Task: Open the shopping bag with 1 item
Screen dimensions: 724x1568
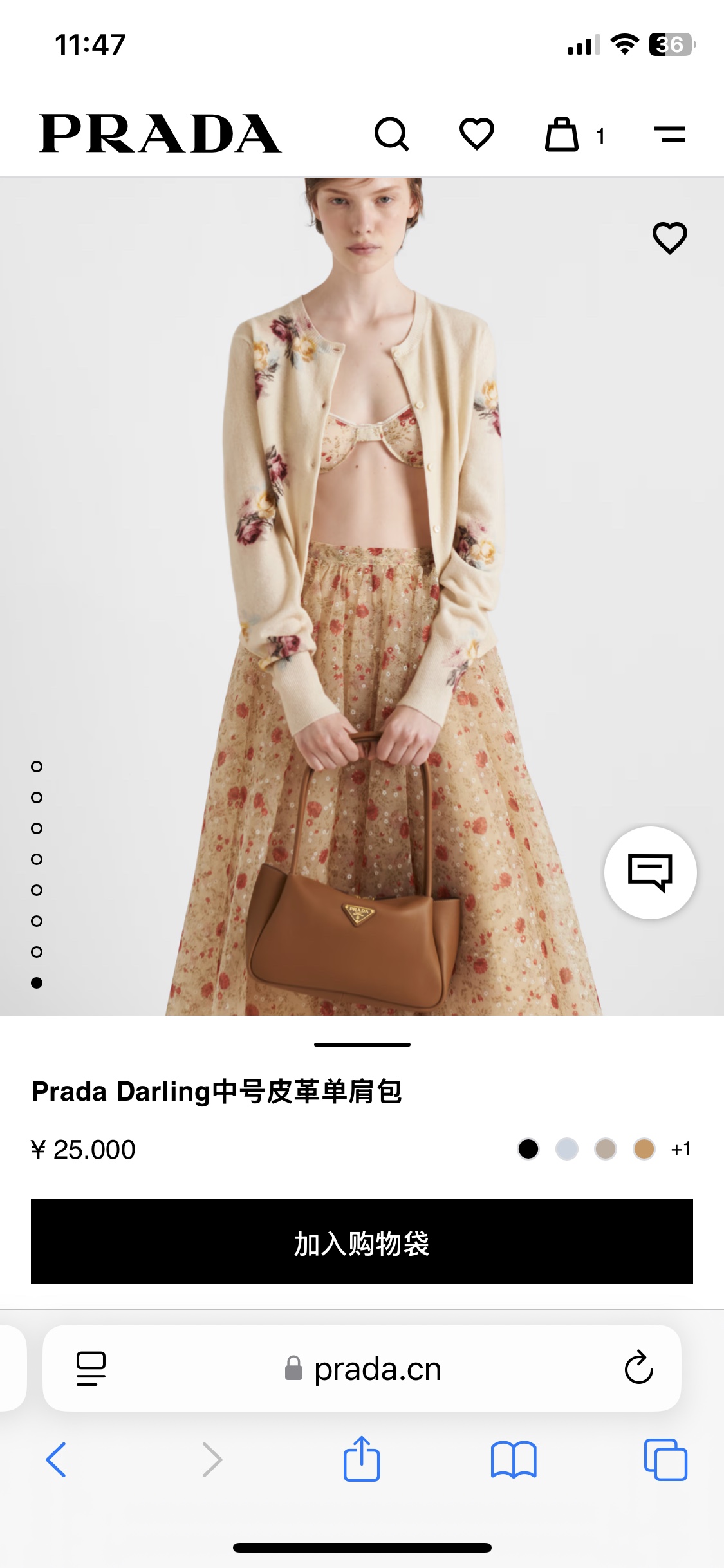Action: [563, 135]
